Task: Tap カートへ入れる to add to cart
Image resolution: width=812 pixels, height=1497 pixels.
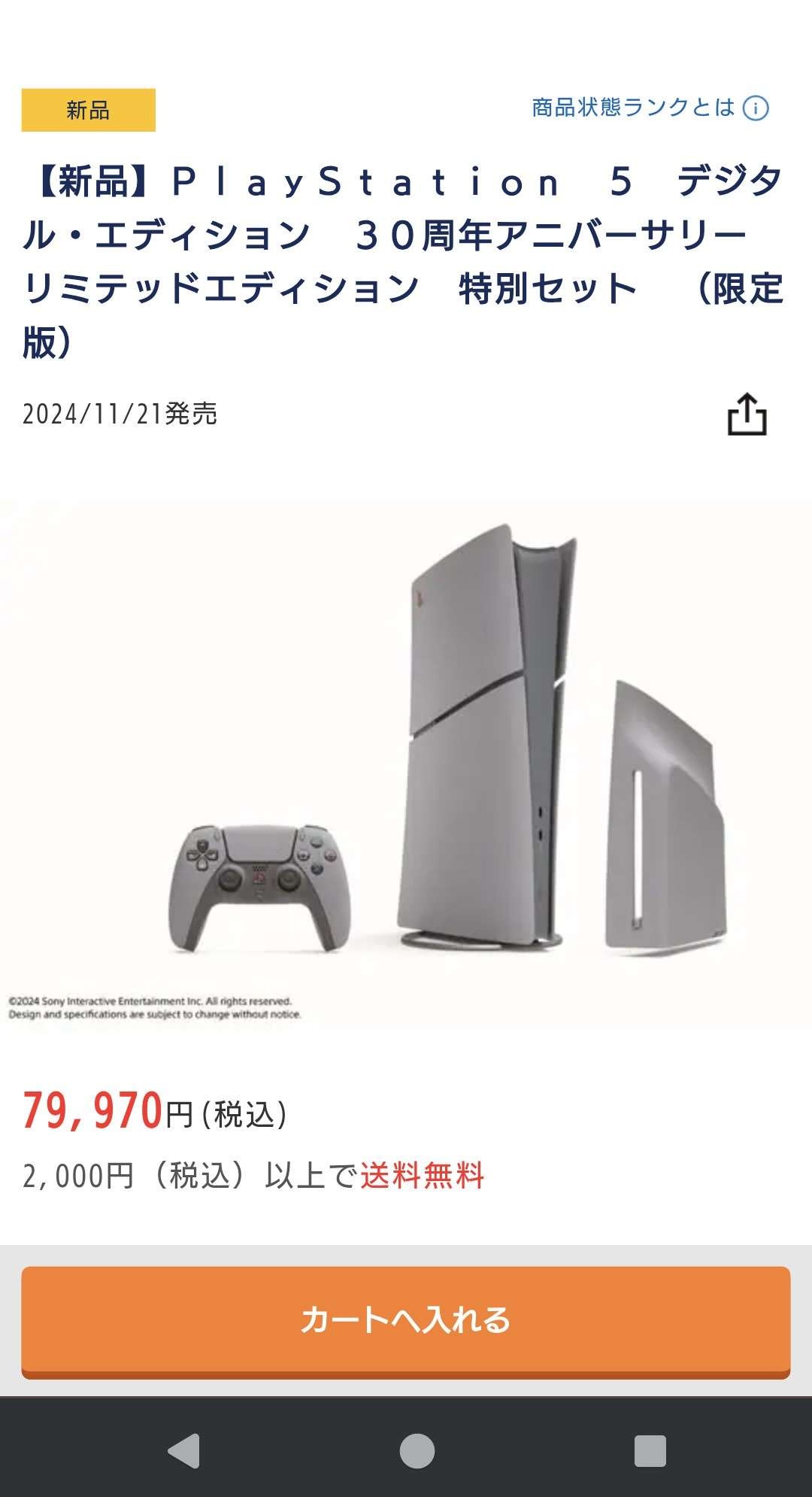Action: tap(406, 1322)
